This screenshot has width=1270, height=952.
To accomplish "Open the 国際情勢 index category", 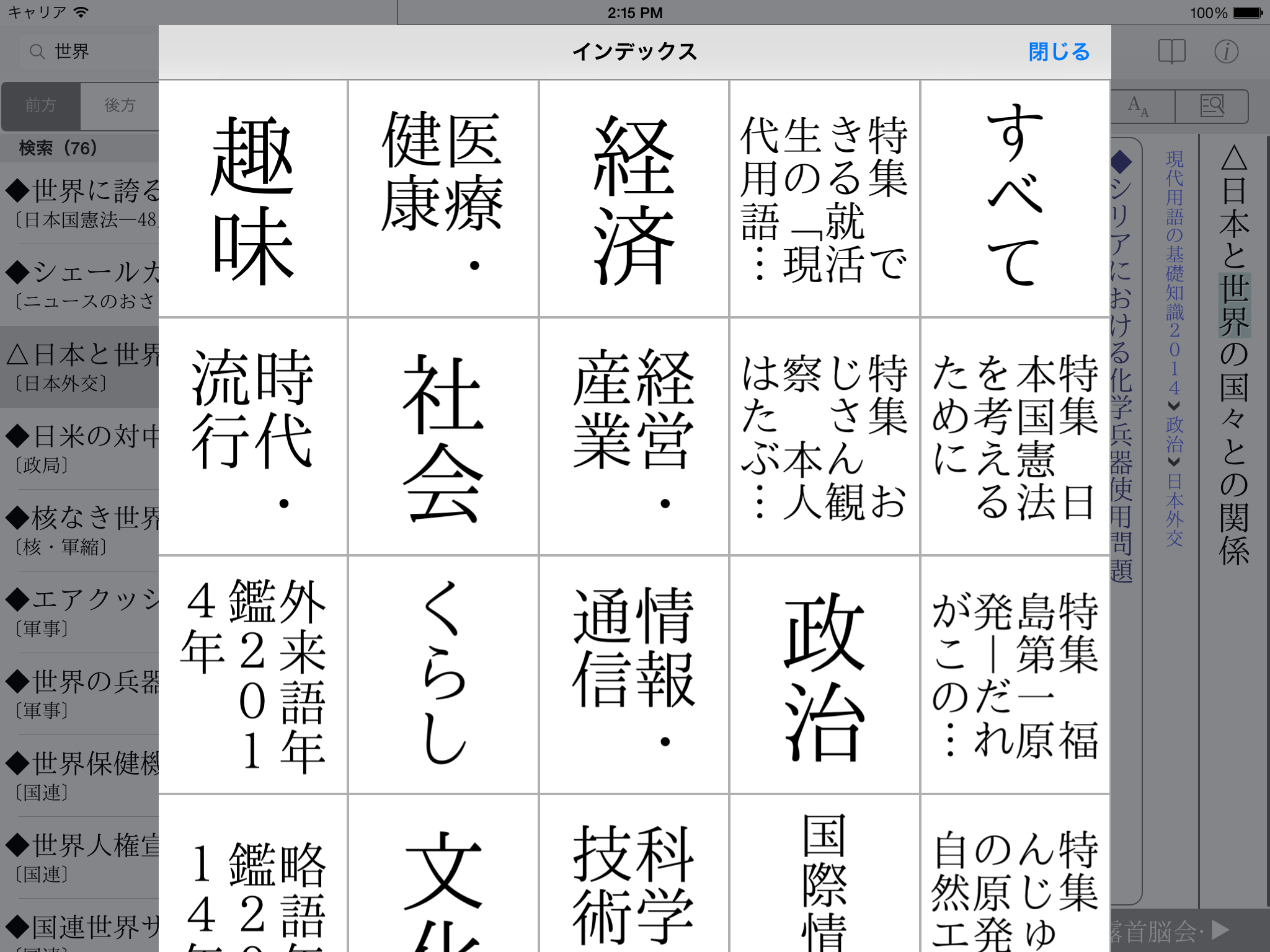I will pyautogui.click(x=824, y=880).
